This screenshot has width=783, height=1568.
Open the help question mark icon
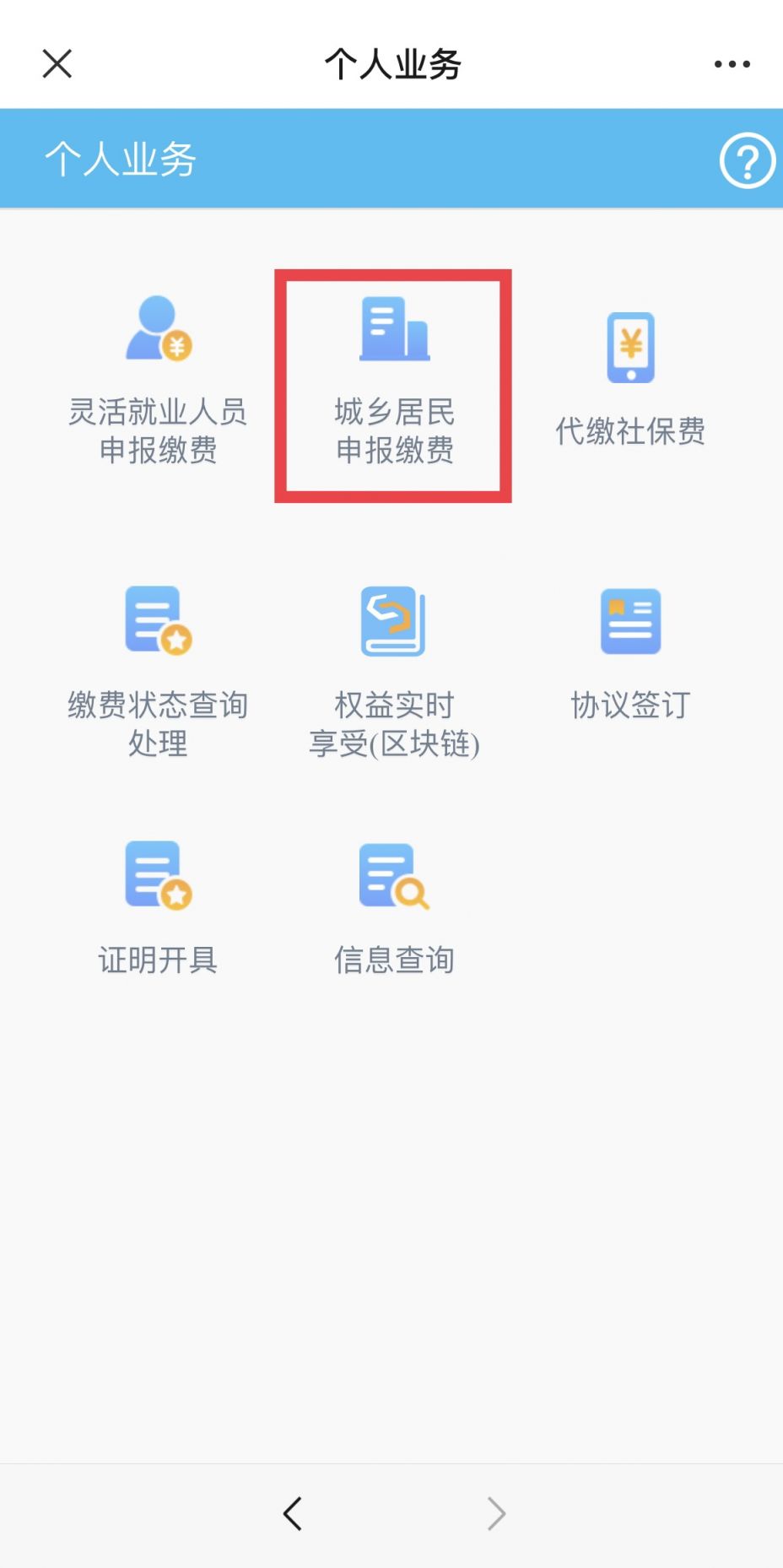tap(747, 160)
